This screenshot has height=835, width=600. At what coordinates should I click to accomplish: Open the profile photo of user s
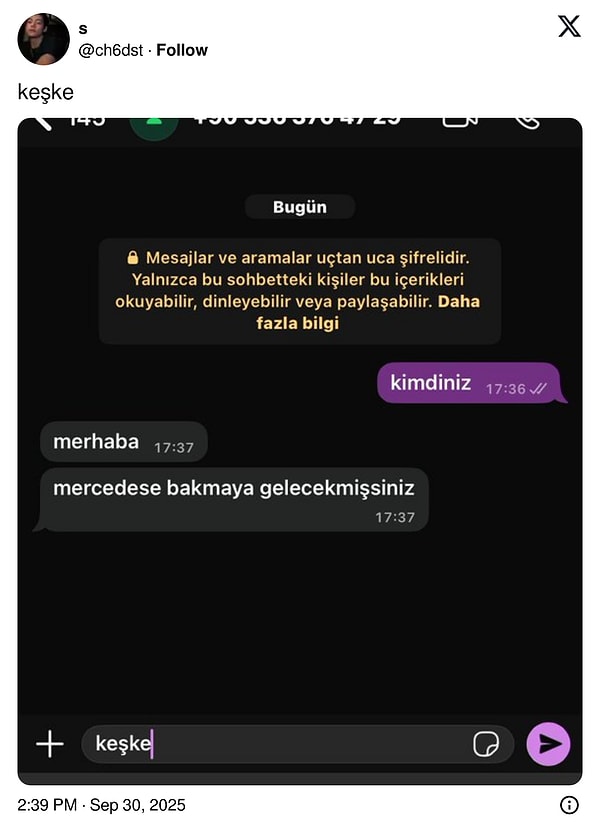[x=44, y=40]
